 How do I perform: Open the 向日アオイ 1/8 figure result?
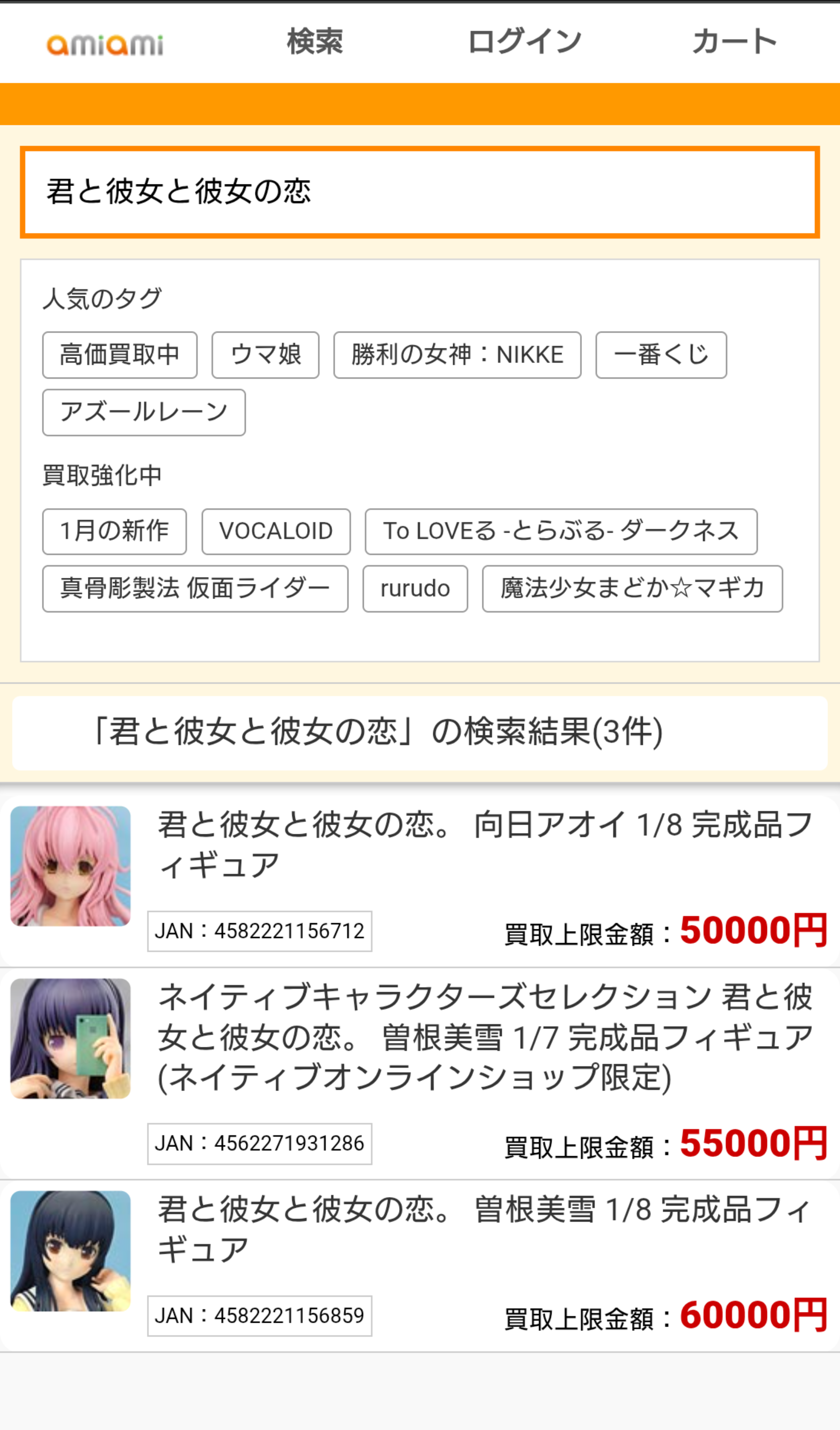pyautogui.click(x=485, y=845)
